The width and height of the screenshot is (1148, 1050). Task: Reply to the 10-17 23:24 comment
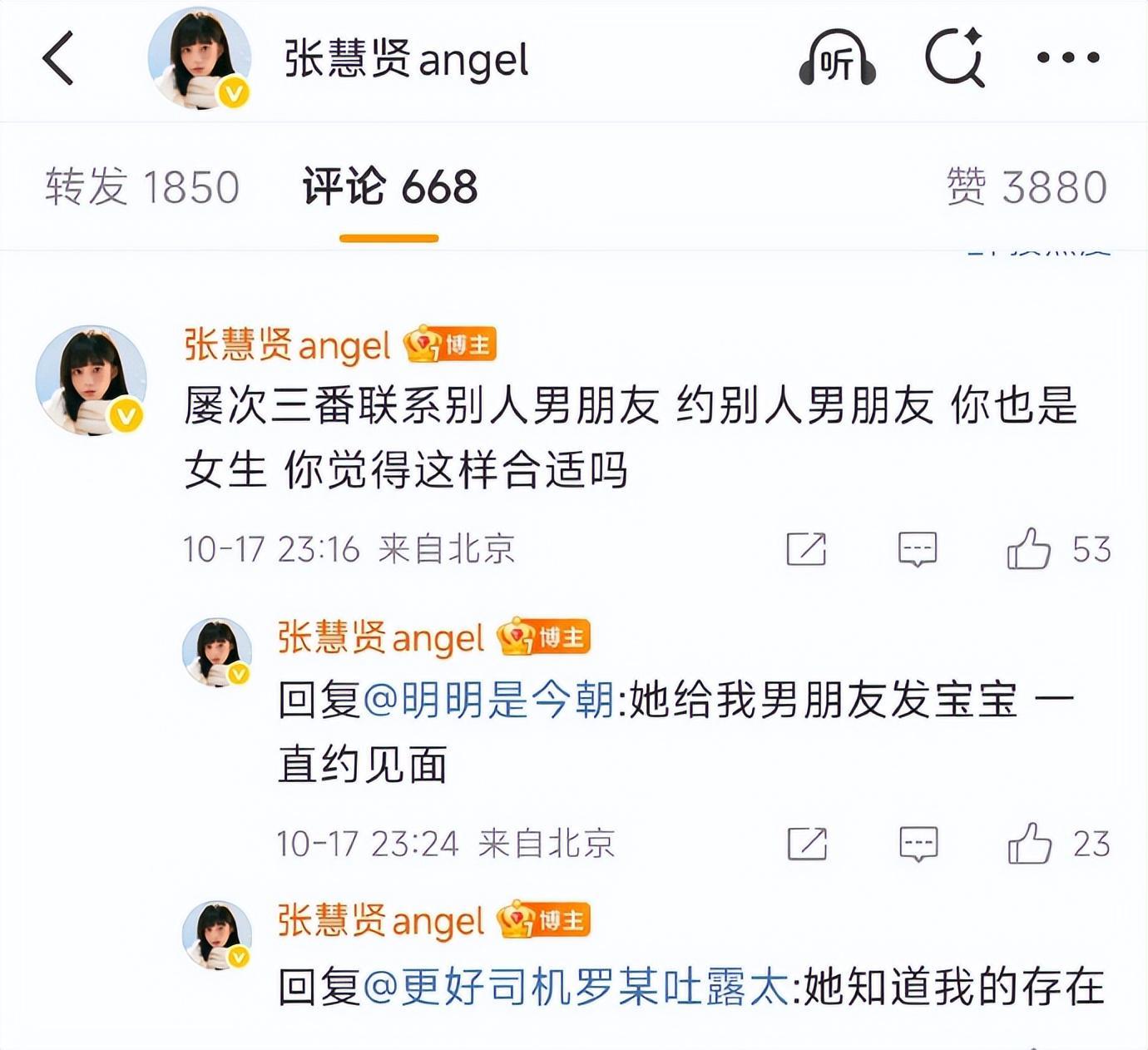coord(918,844)
